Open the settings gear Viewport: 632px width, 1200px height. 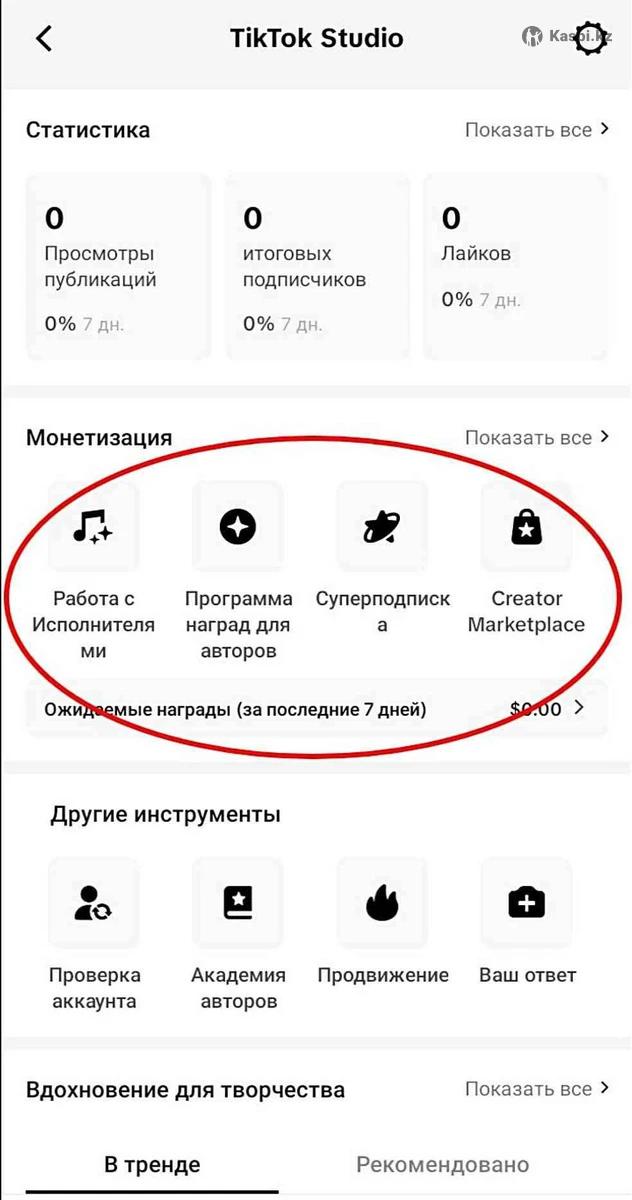point(591,39)
